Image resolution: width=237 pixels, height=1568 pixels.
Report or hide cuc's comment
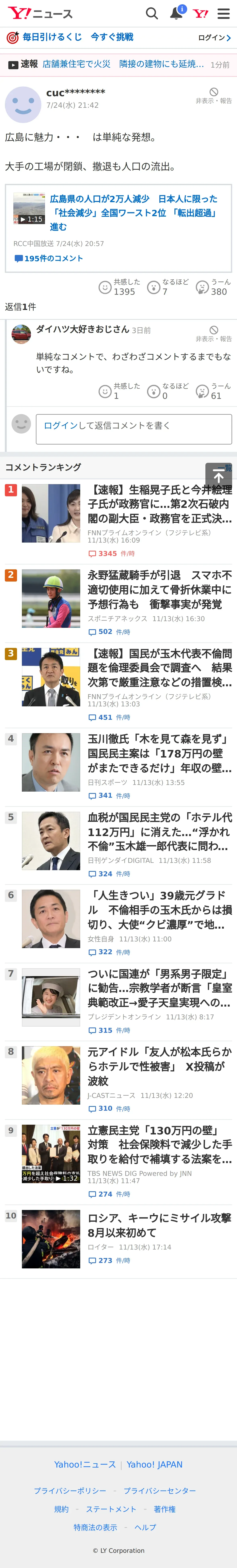(x=213, y=96)
